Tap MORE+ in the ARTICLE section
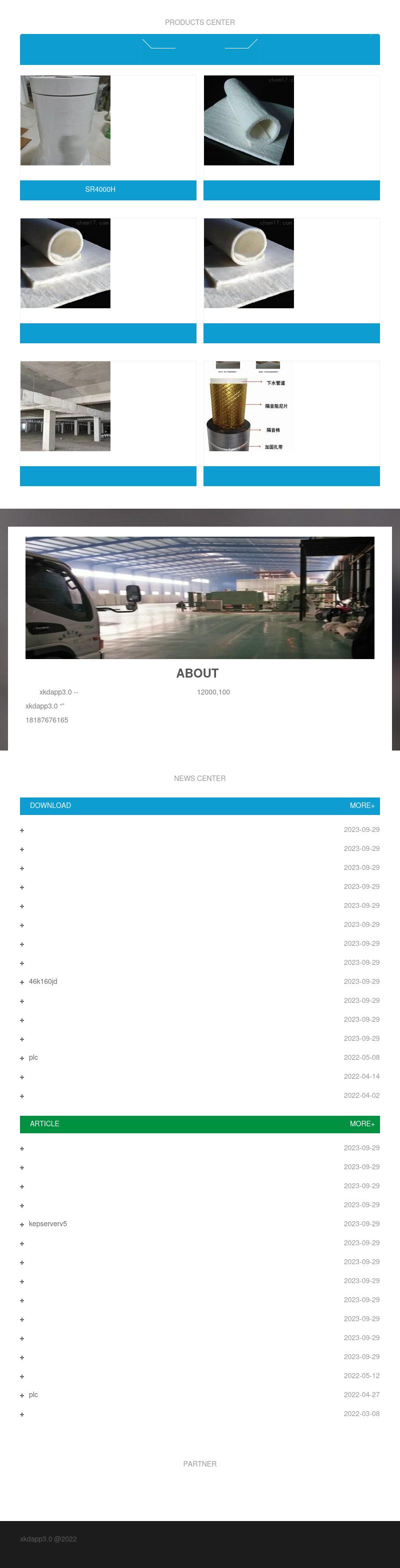The width and height of the screenshot is (400, 1568). click(x=361, y=1124)
